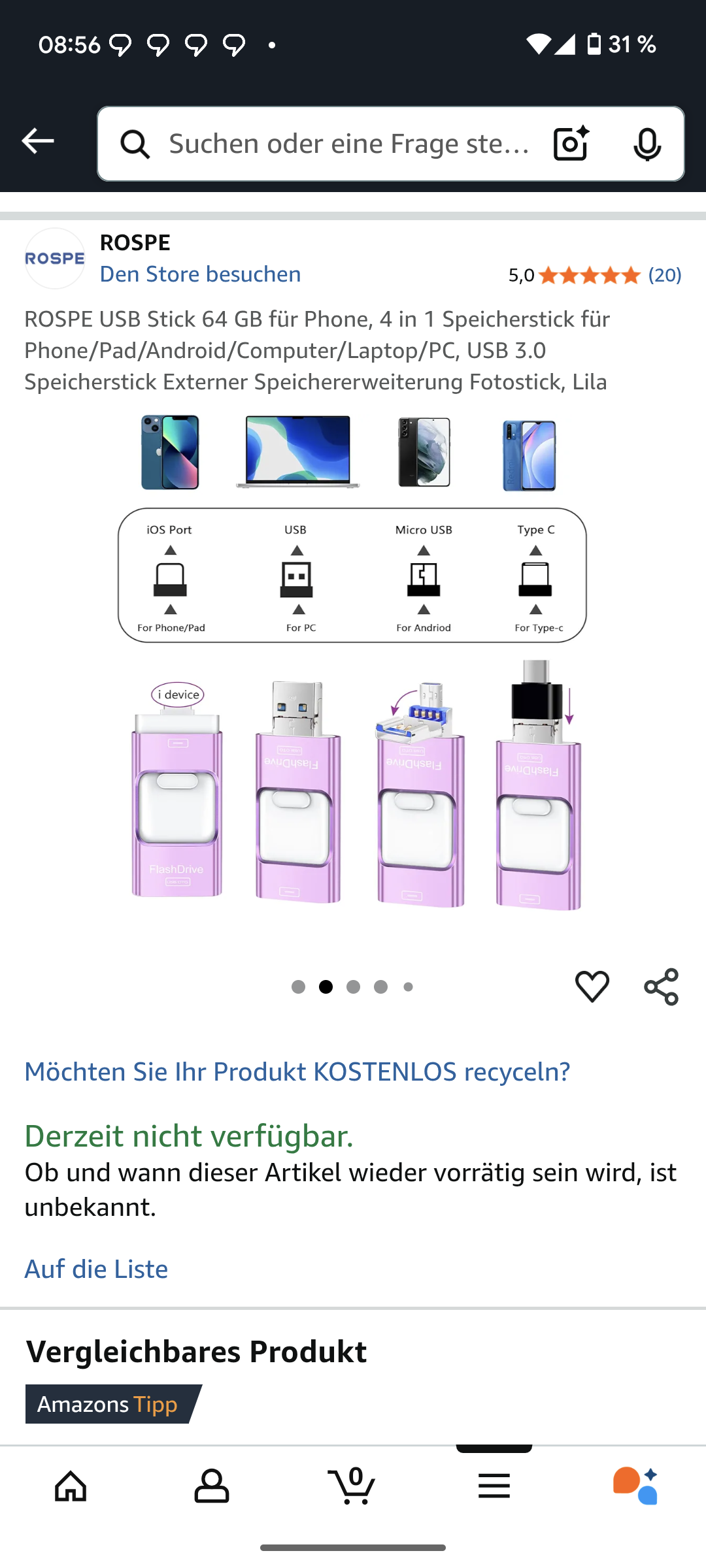Screen dimensions: 706x1568
Task: Open the free recycling link
Action: [297, 1072]
